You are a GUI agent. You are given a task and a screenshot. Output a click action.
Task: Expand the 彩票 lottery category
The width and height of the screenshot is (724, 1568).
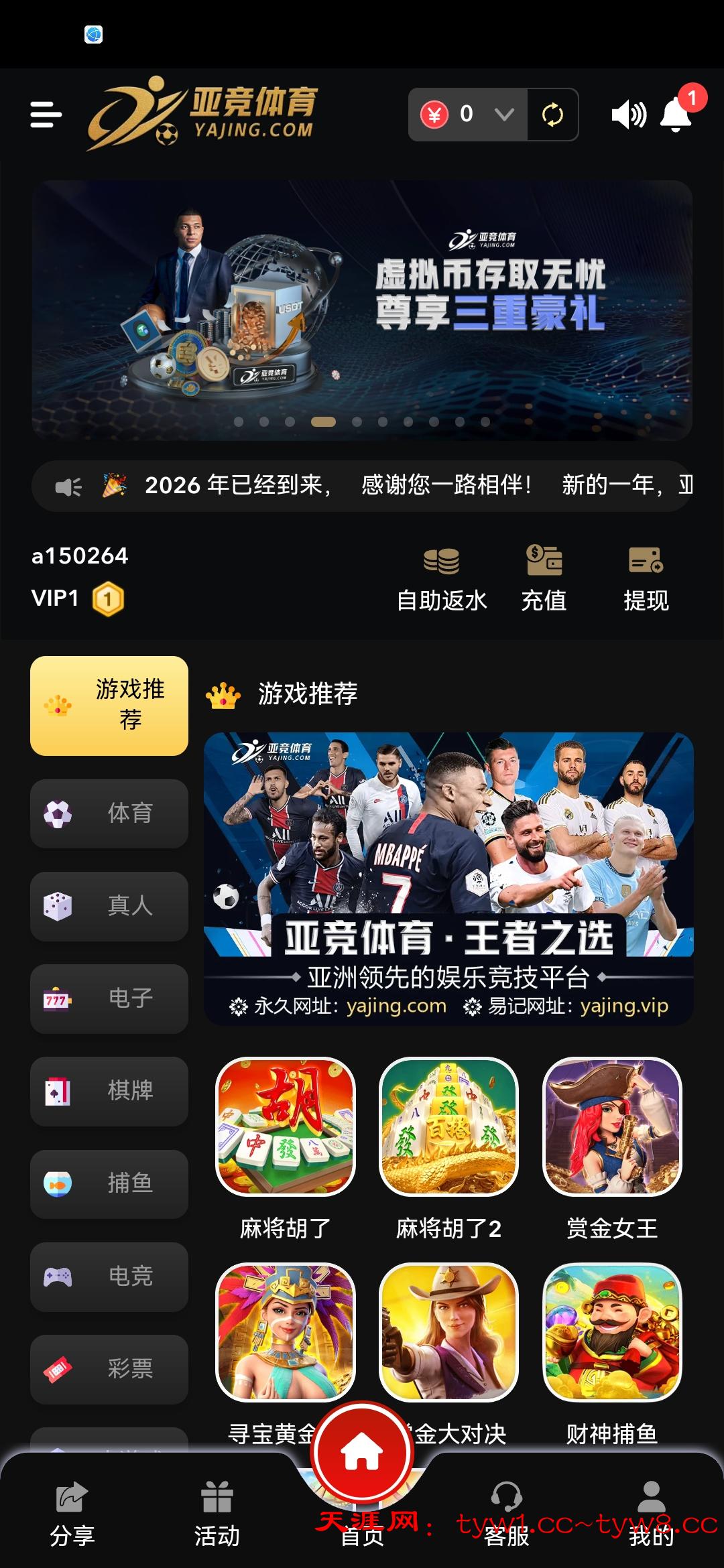[109, 1369]
